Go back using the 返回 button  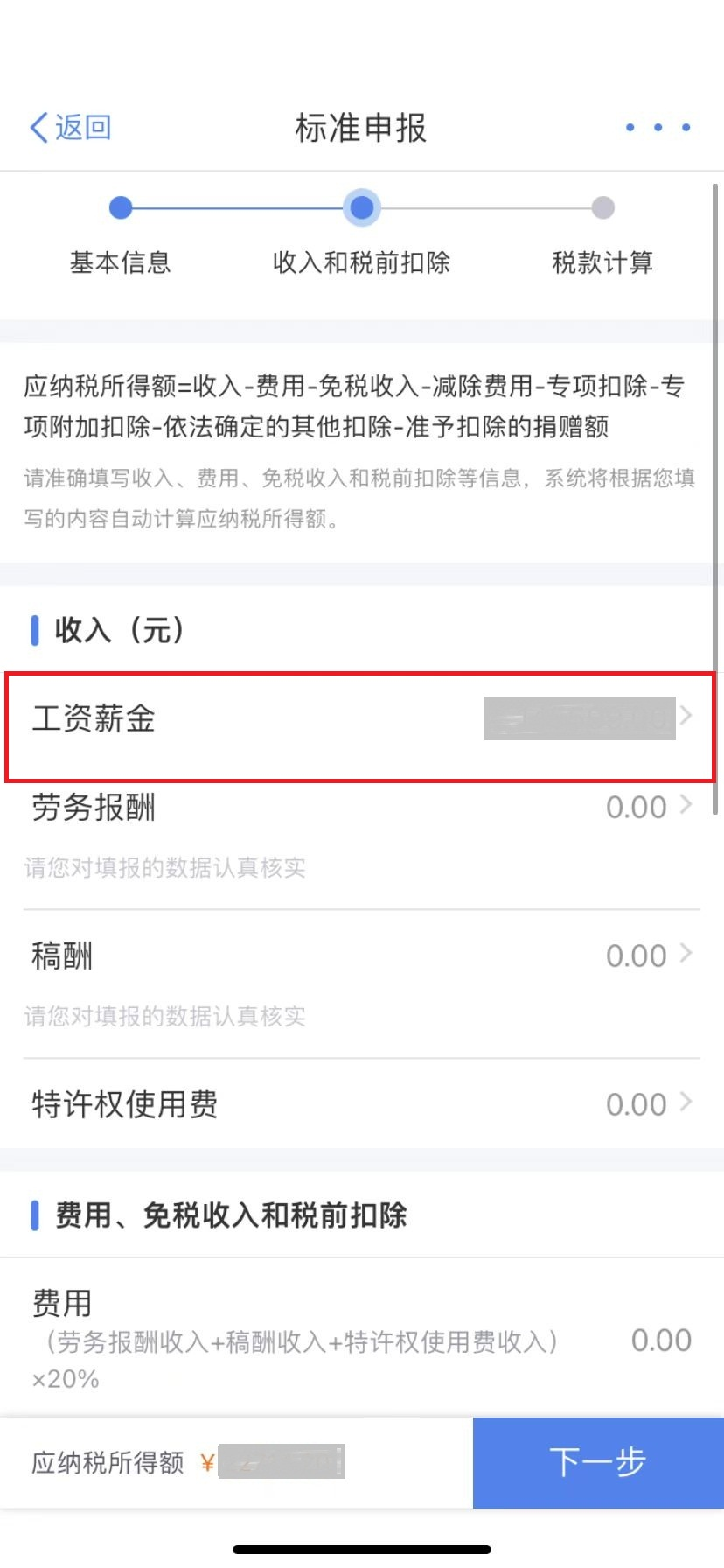coord(70,128)
